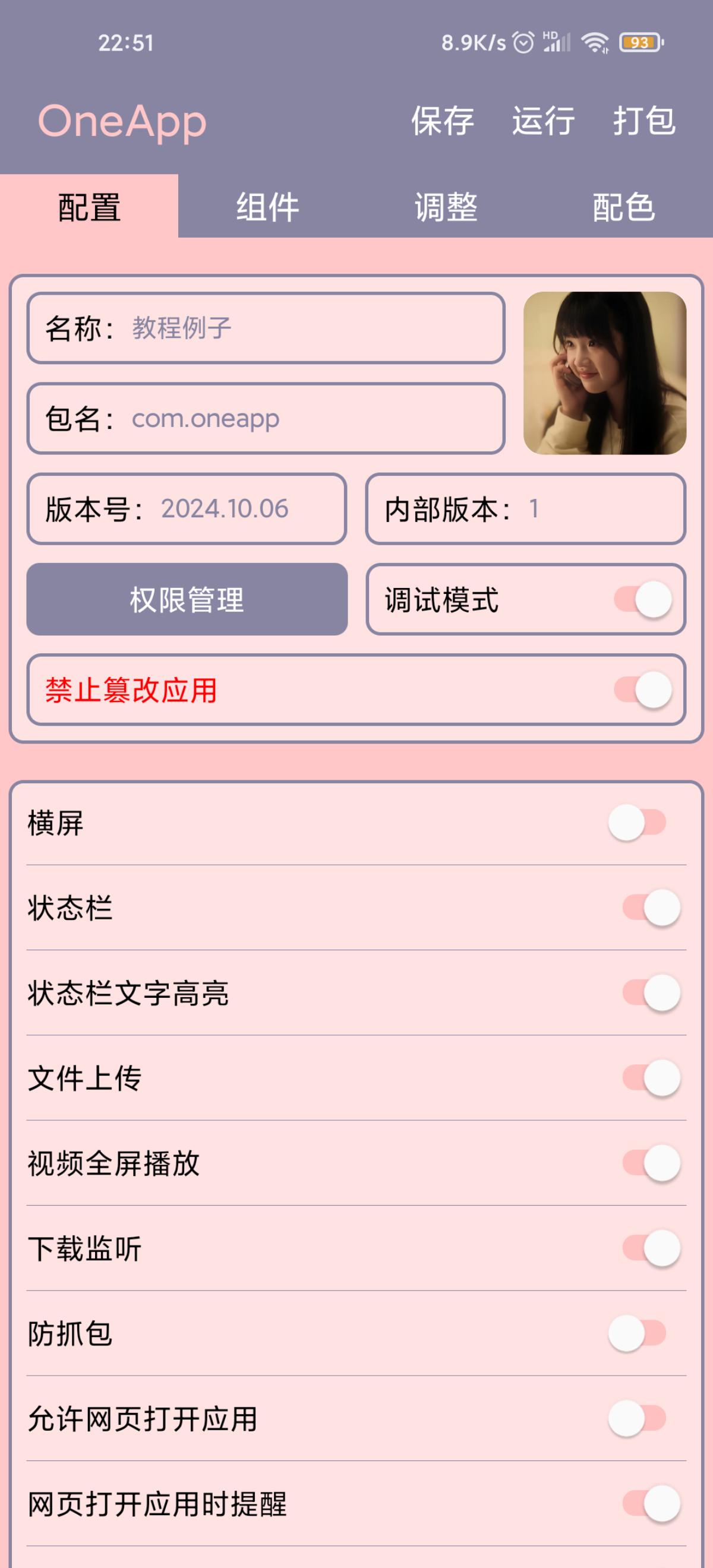Edit the 内部版本 field

597,509
